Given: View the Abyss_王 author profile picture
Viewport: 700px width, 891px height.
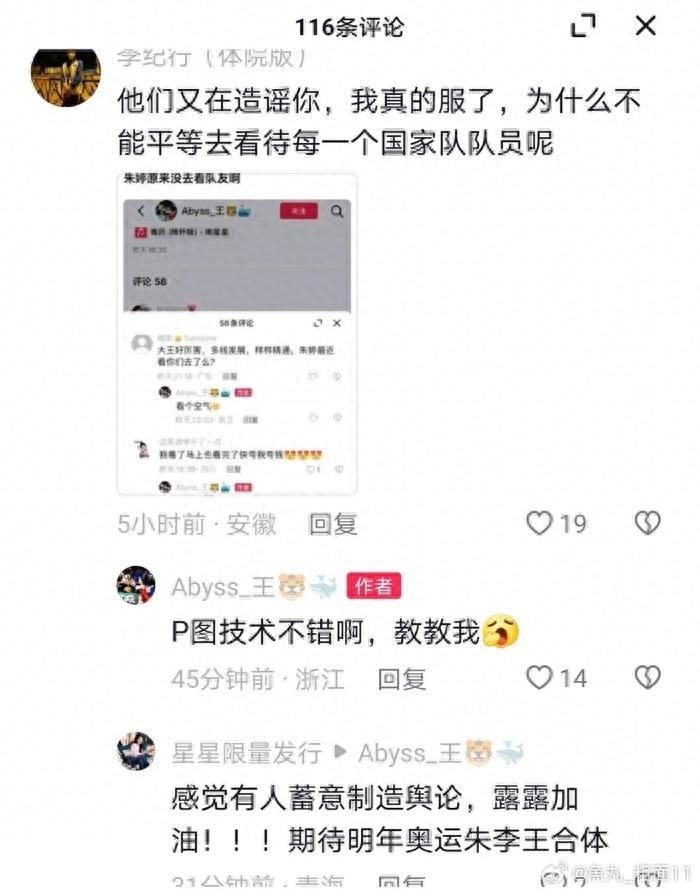Looking at the screenshot, I should pyautogui.click(x=136, y=585).
